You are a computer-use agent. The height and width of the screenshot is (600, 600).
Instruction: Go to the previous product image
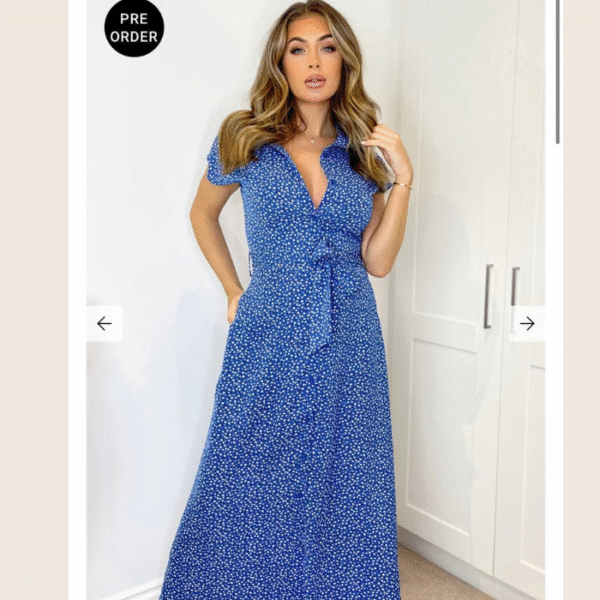tap(104, 323)
